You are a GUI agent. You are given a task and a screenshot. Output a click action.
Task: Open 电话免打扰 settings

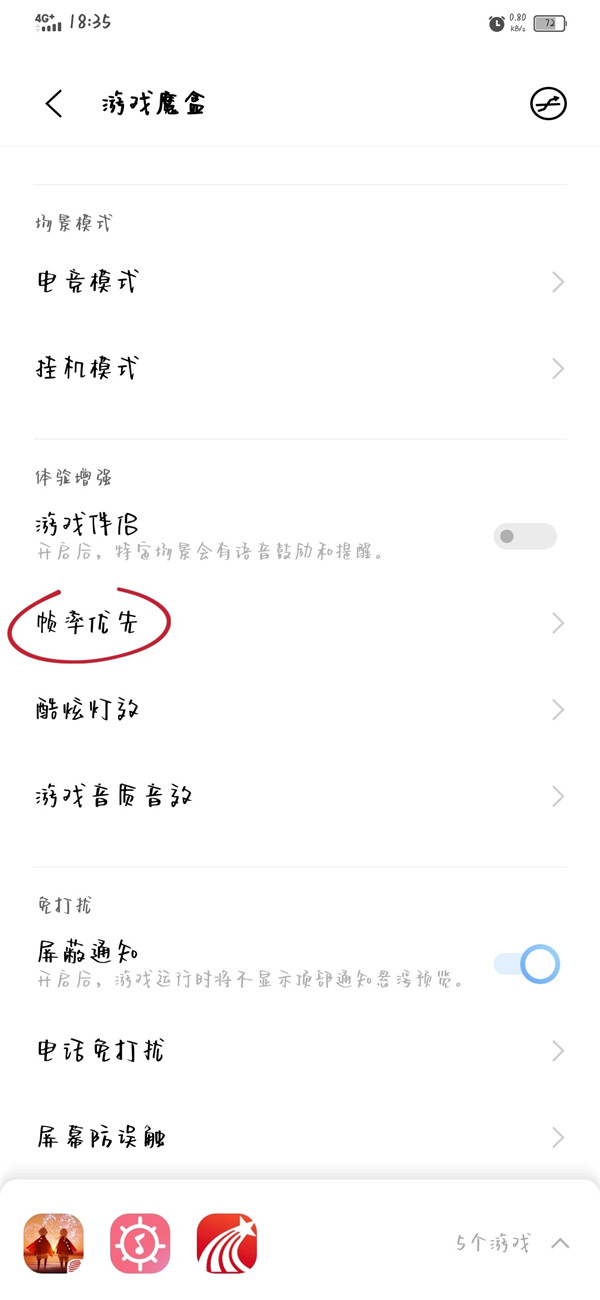(x=300, y=1051)
